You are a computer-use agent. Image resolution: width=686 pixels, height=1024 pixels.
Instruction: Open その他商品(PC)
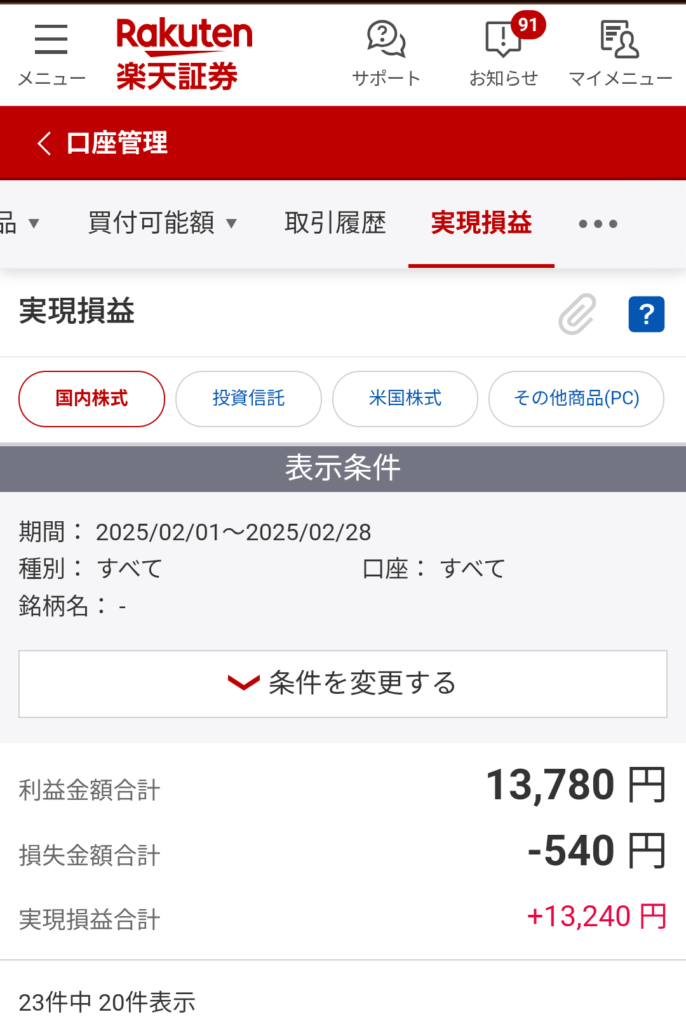(576, 399)
